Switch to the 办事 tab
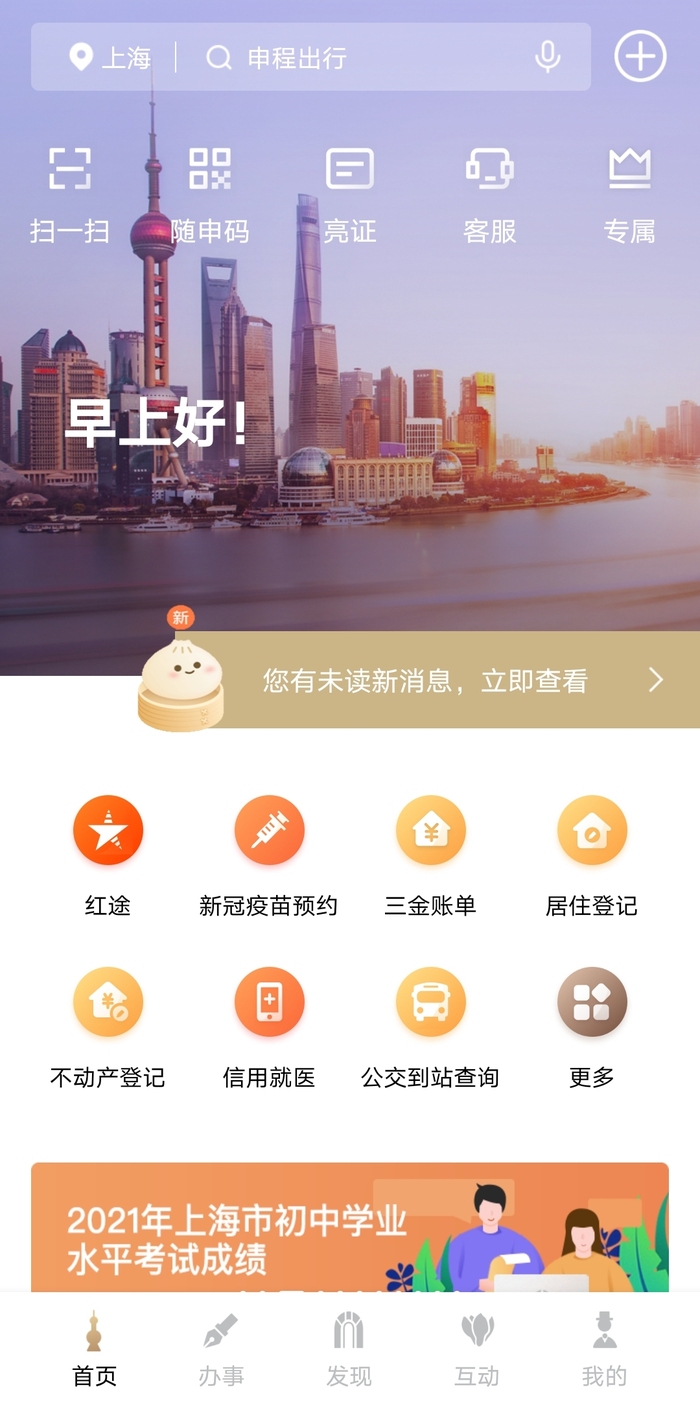The height and width of the screenshot is (1401, 700). [x=221, y=1350]
